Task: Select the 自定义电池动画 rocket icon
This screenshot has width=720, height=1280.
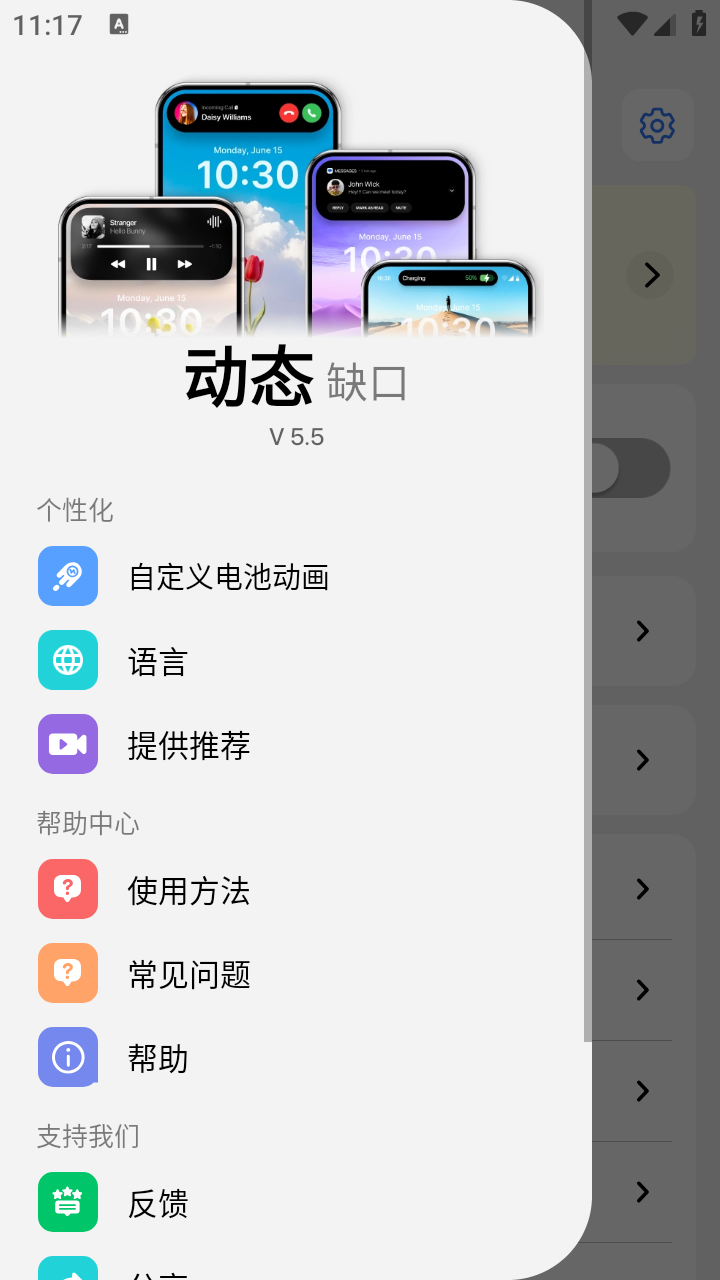Action: click(x=67, y=576)
